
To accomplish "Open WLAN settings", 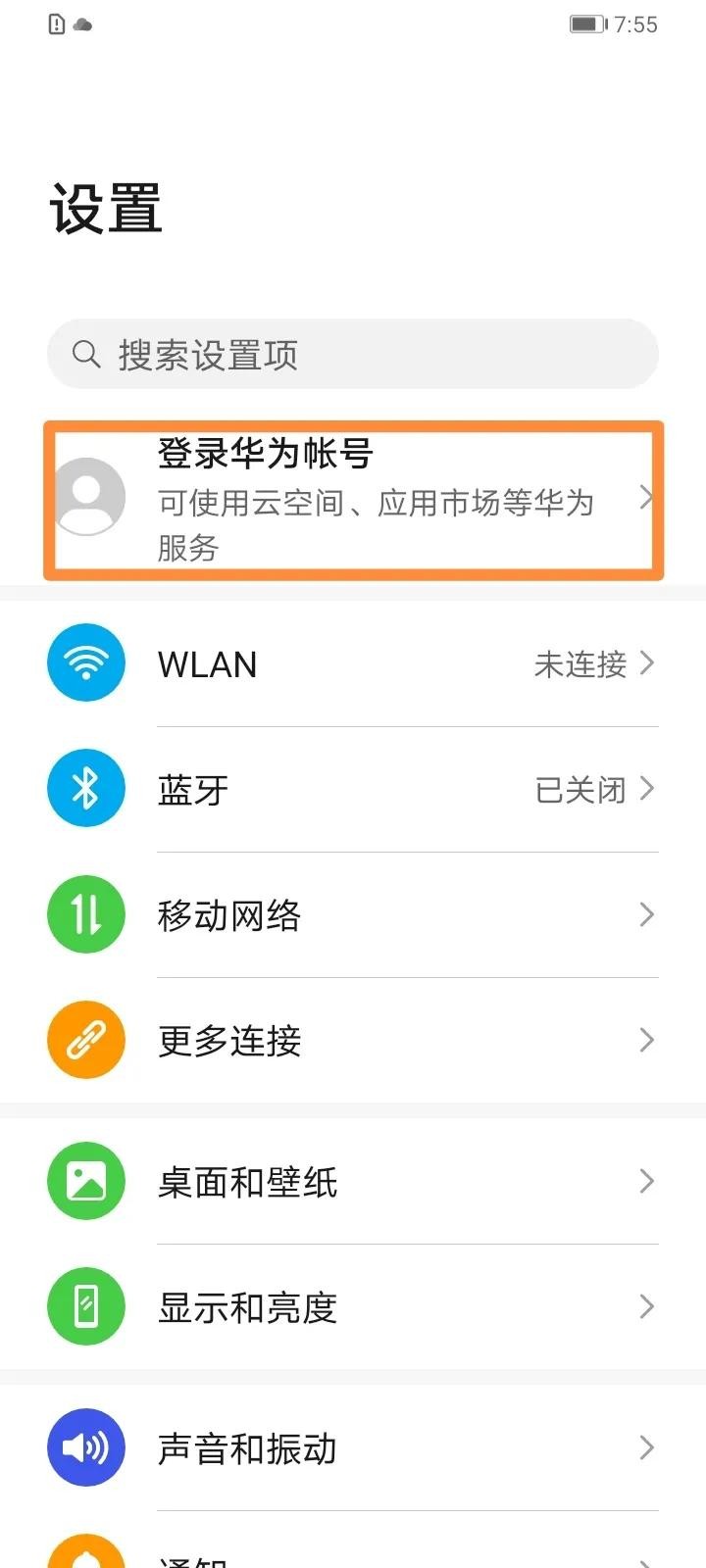I will tap(353, 664).
